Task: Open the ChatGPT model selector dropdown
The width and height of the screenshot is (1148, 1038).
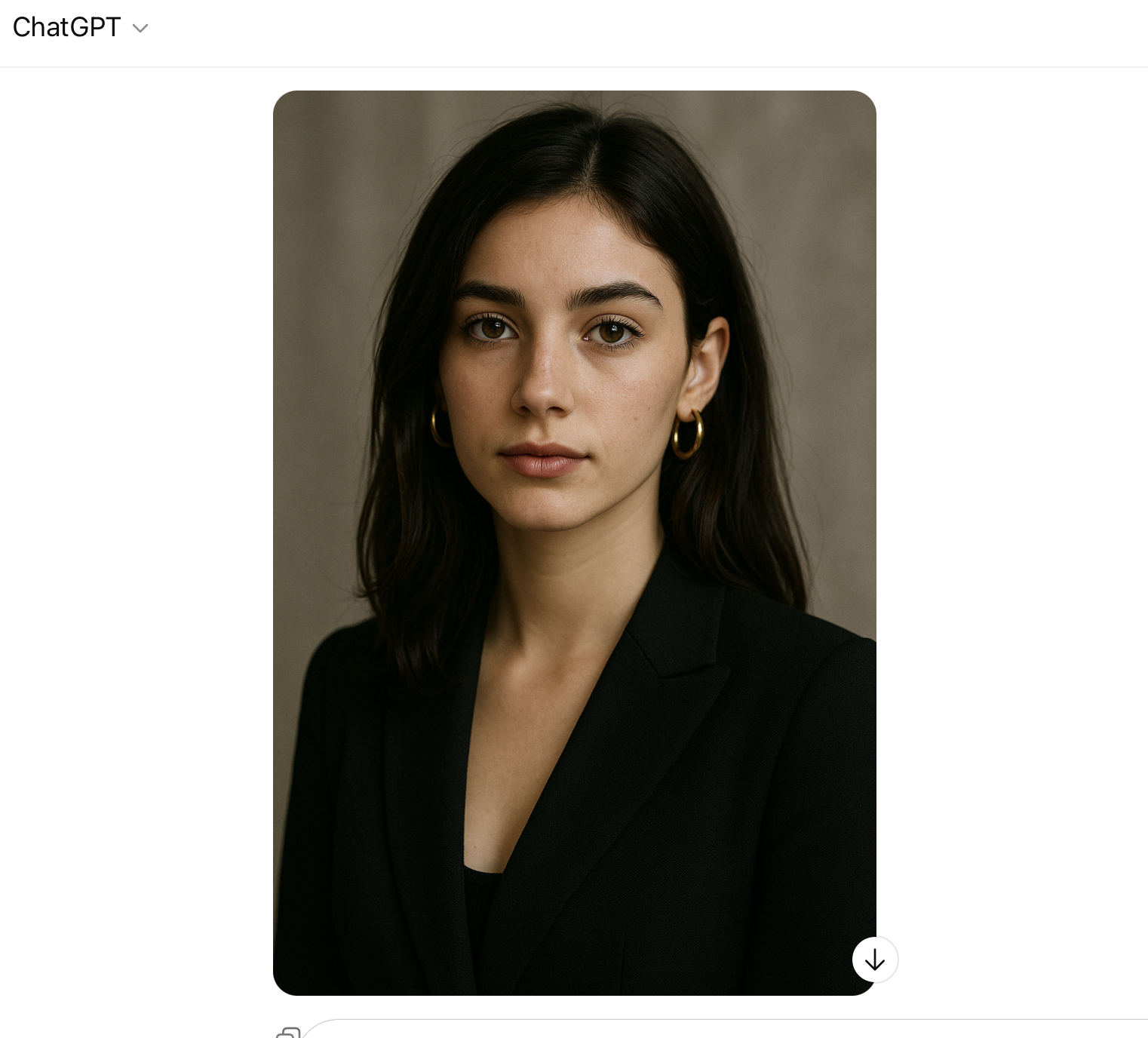Action: click(x=80, y=28)
